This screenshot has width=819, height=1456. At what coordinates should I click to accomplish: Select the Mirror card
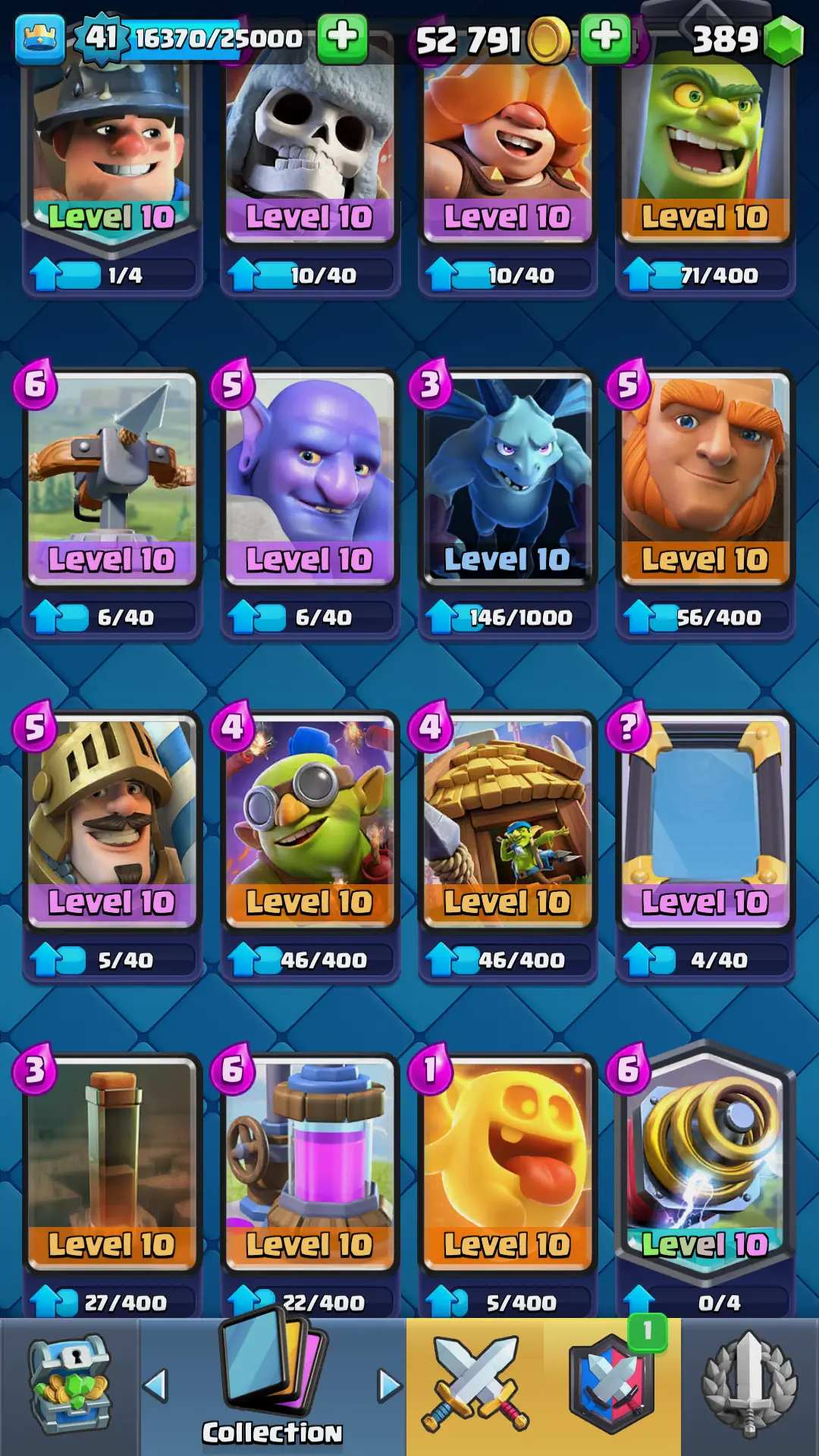[x=705, y=821]
